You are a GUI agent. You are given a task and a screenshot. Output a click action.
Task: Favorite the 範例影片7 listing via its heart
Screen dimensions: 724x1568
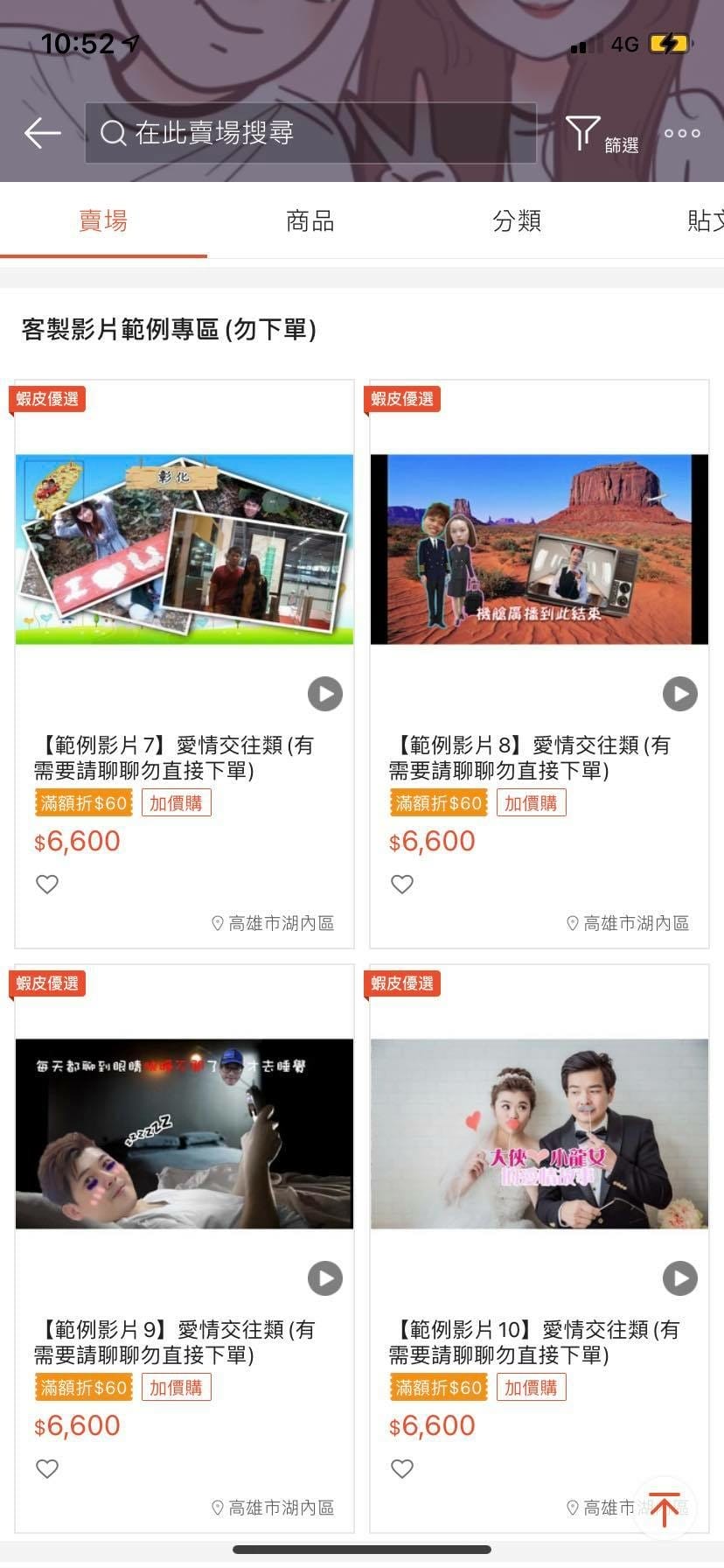click(x=47, y=884)
